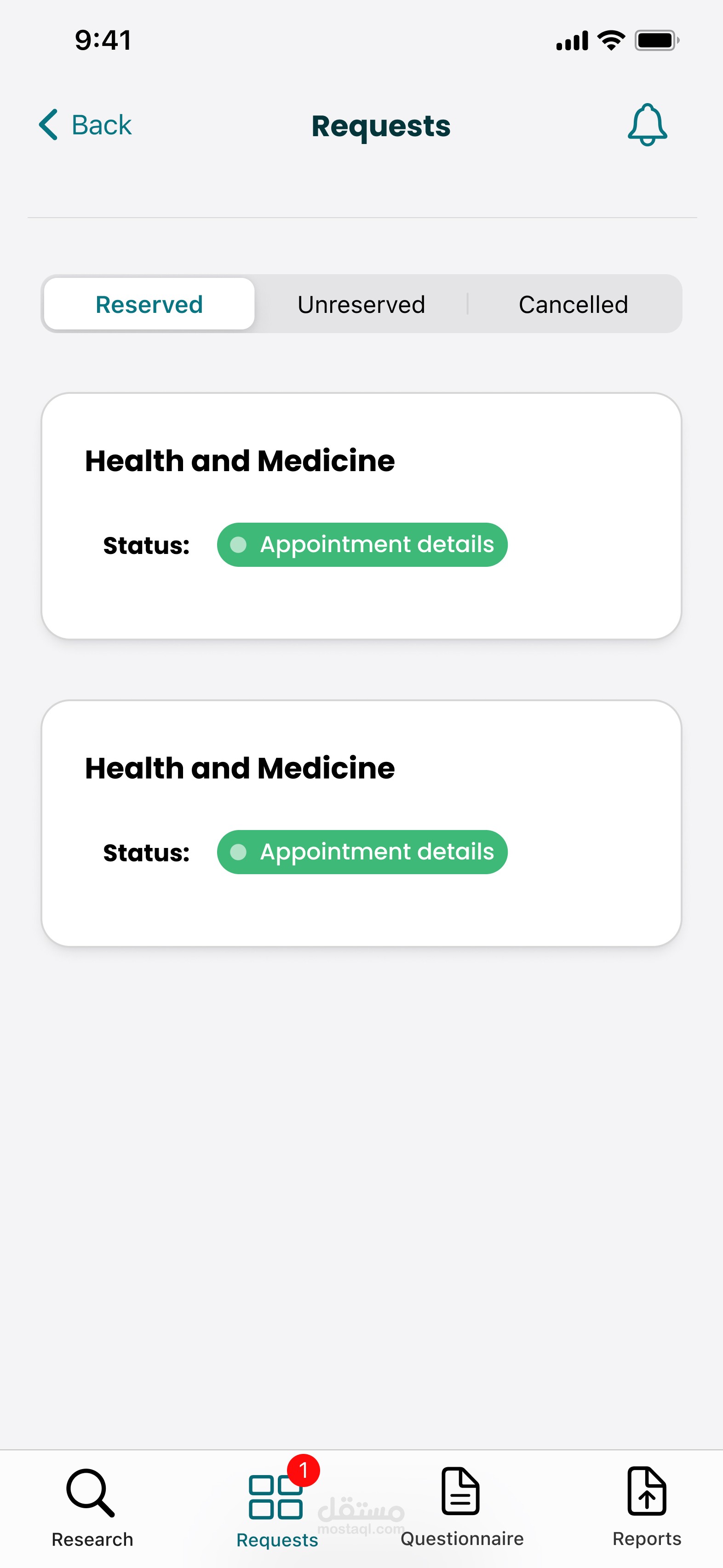
Task: Tap the Requests tab in bottom bar
Action: click(277, 1506)
